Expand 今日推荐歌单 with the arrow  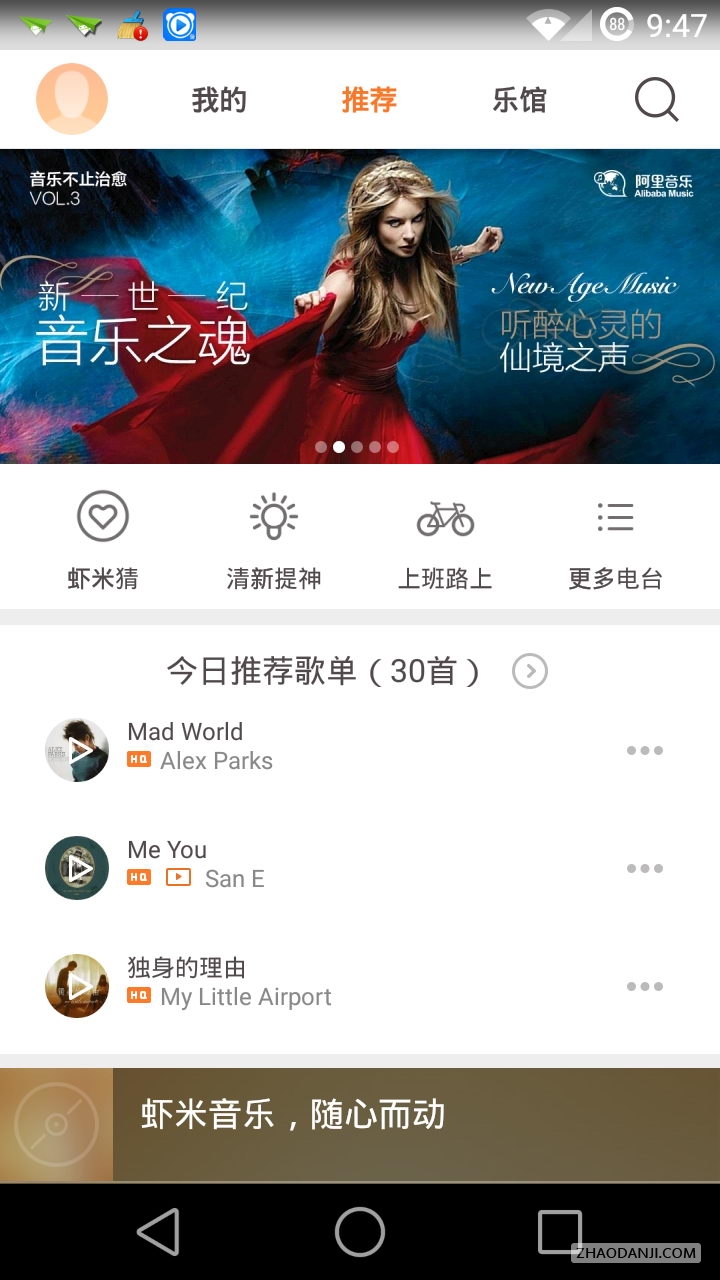pyautogui.click(x=530, y=671)
